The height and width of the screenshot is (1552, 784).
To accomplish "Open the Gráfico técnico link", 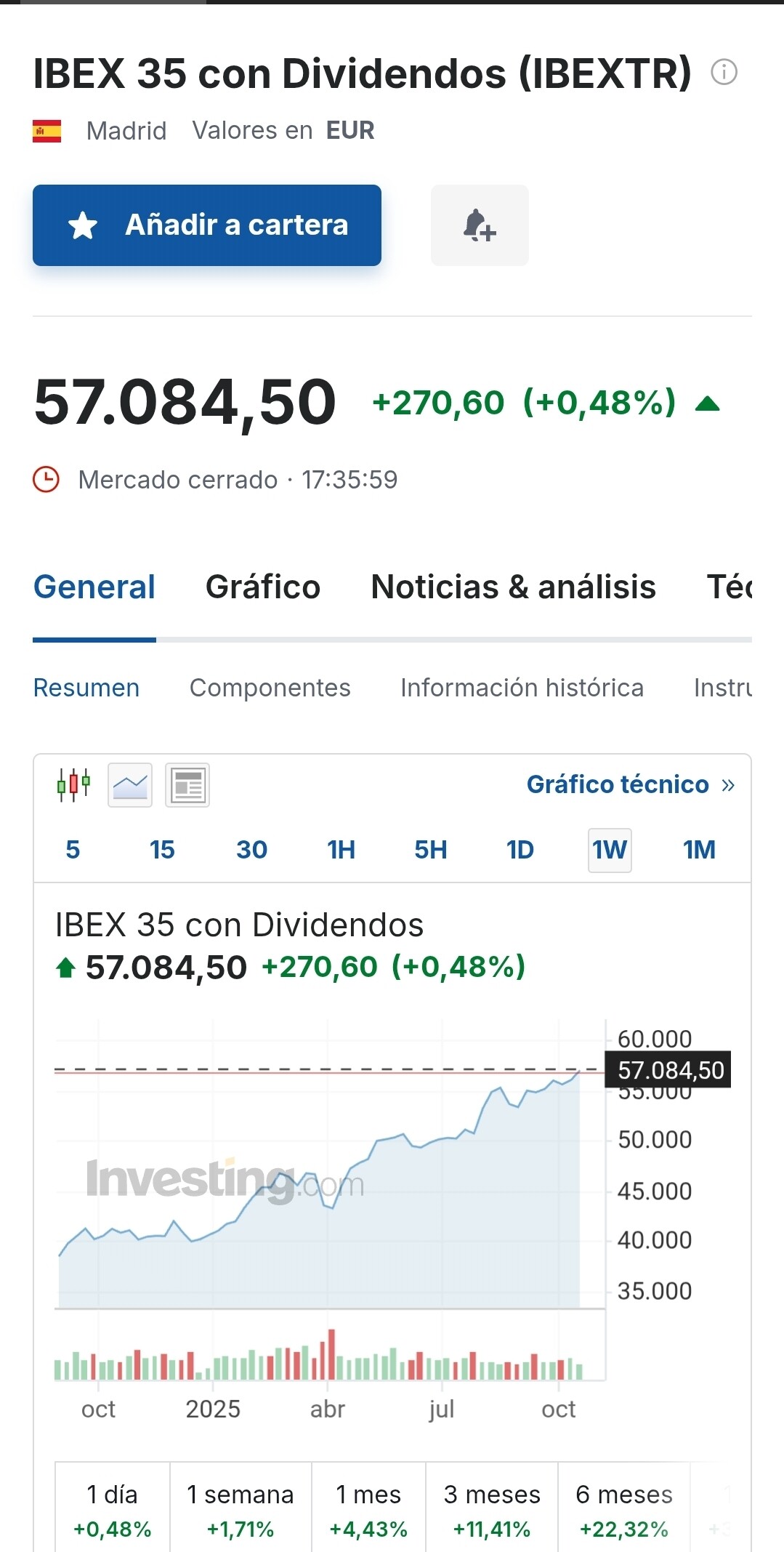I will (x=630, y=784).
